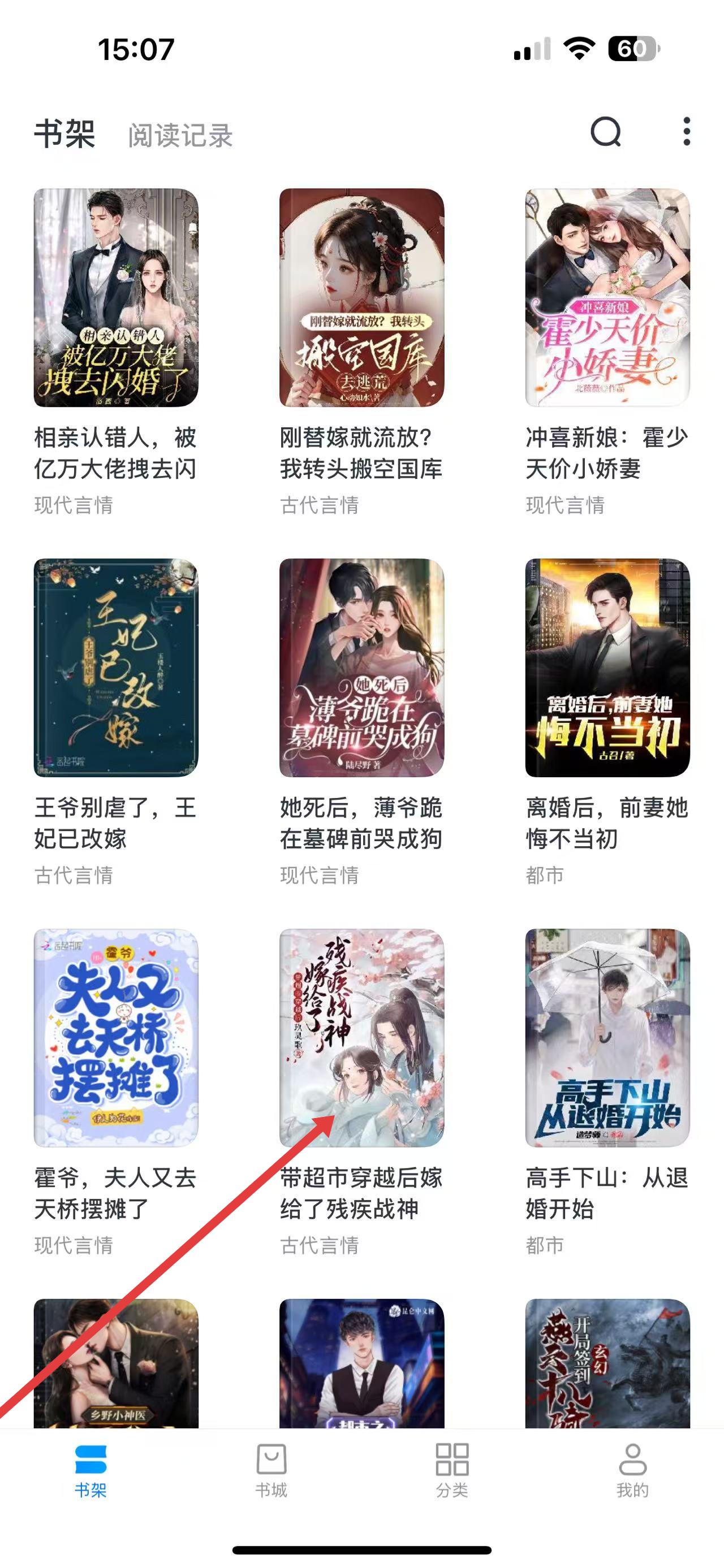
Task: Switch to the 阅读记录 tab
Action: click(180, 135)
